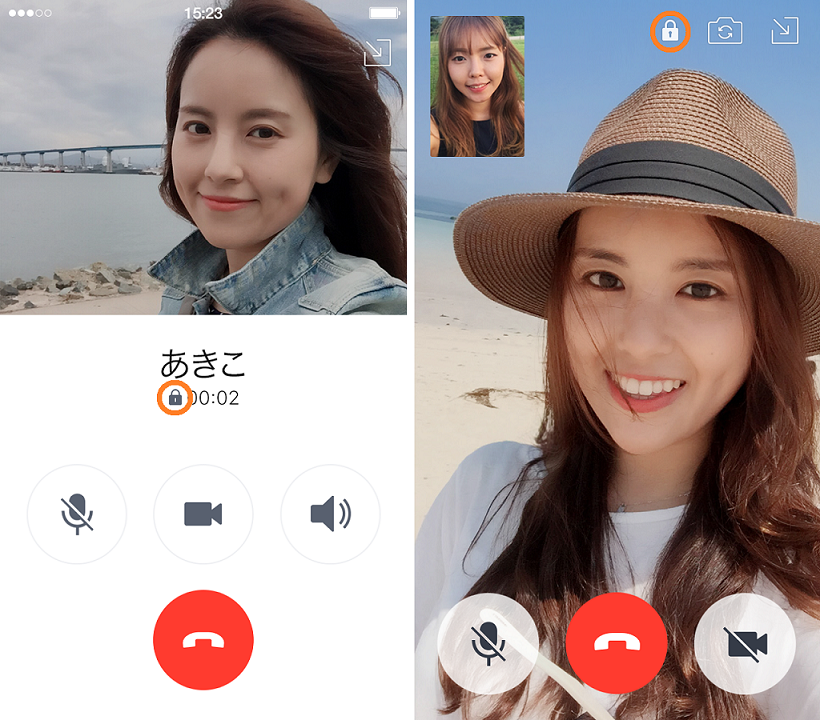The height and width of the screenshot is (720, 820).
Task: Minimize the あきこ call screen
Action: [x=377, y=52]
